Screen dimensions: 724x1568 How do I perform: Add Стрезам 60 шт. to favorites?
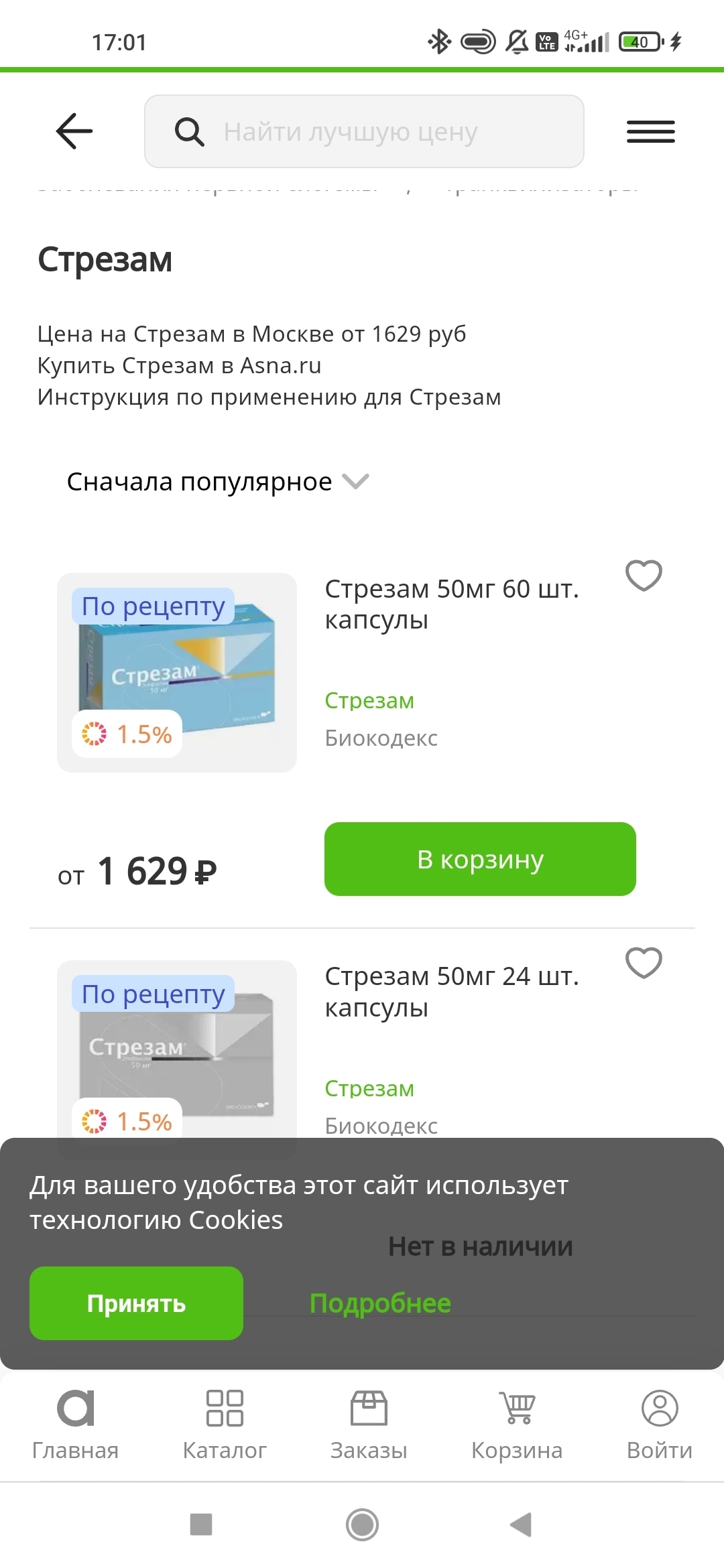coord(644,575)
